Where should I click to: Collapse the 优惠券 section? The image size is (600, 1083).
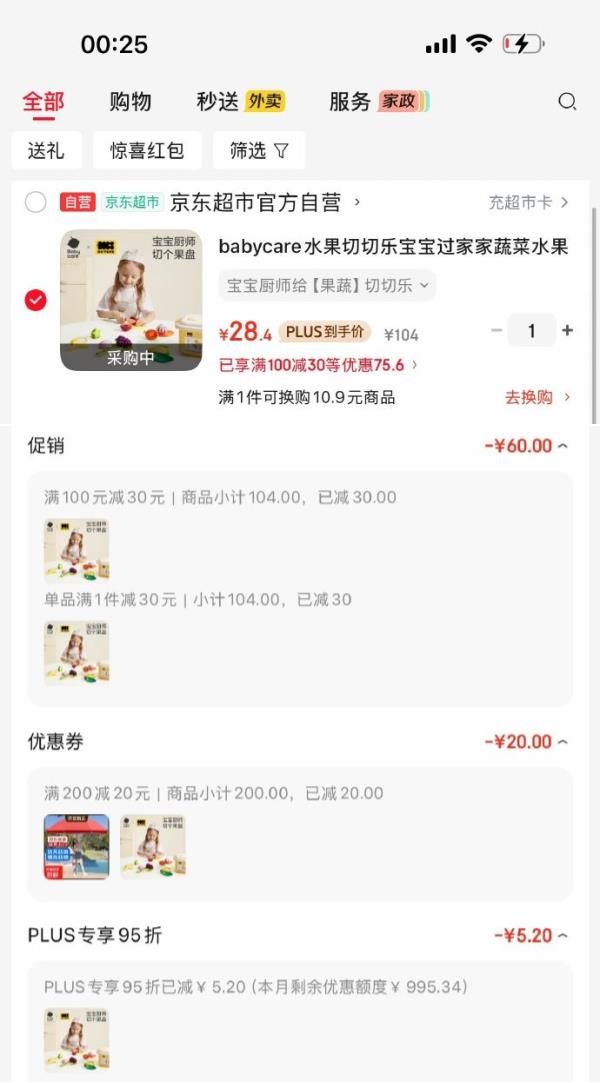tap(527, 742)
